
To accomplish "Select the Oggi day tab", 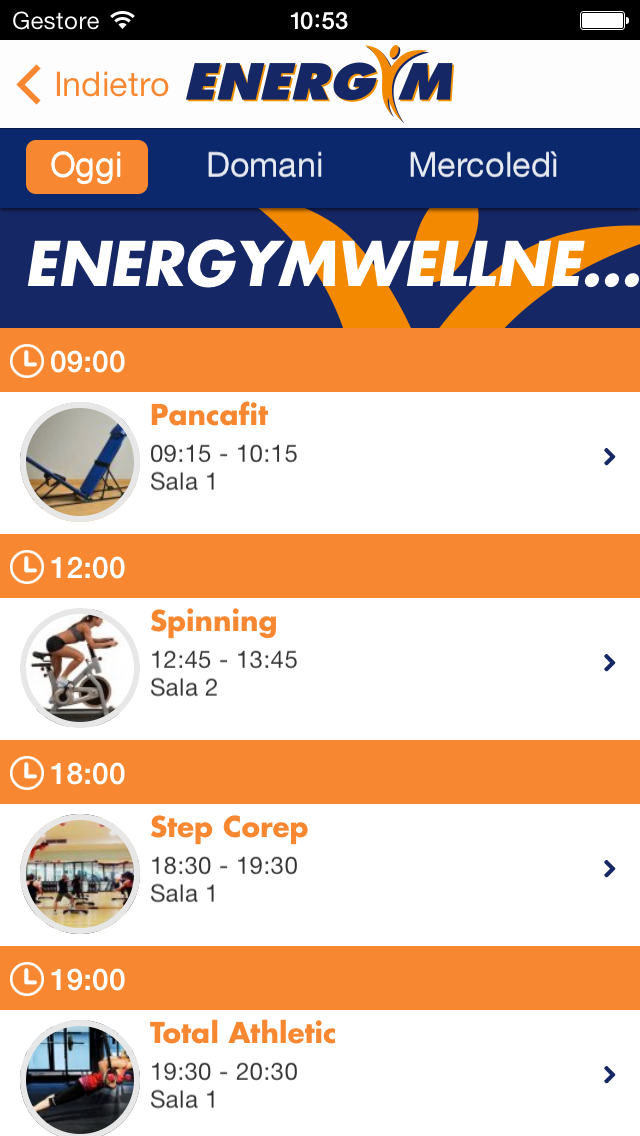I will 87,166.
